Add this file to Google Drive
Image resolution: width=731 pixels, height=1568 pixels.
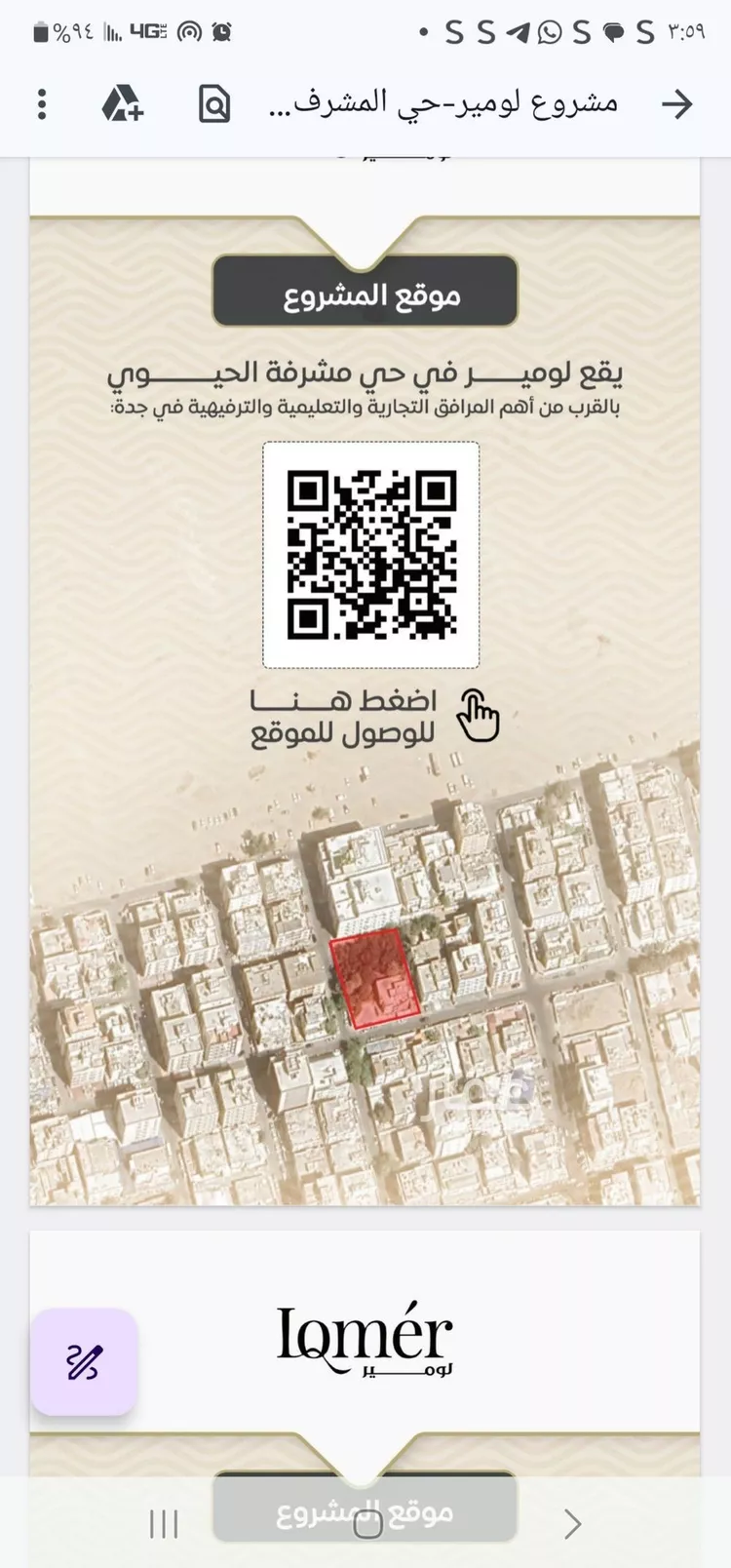pos(123,103)
